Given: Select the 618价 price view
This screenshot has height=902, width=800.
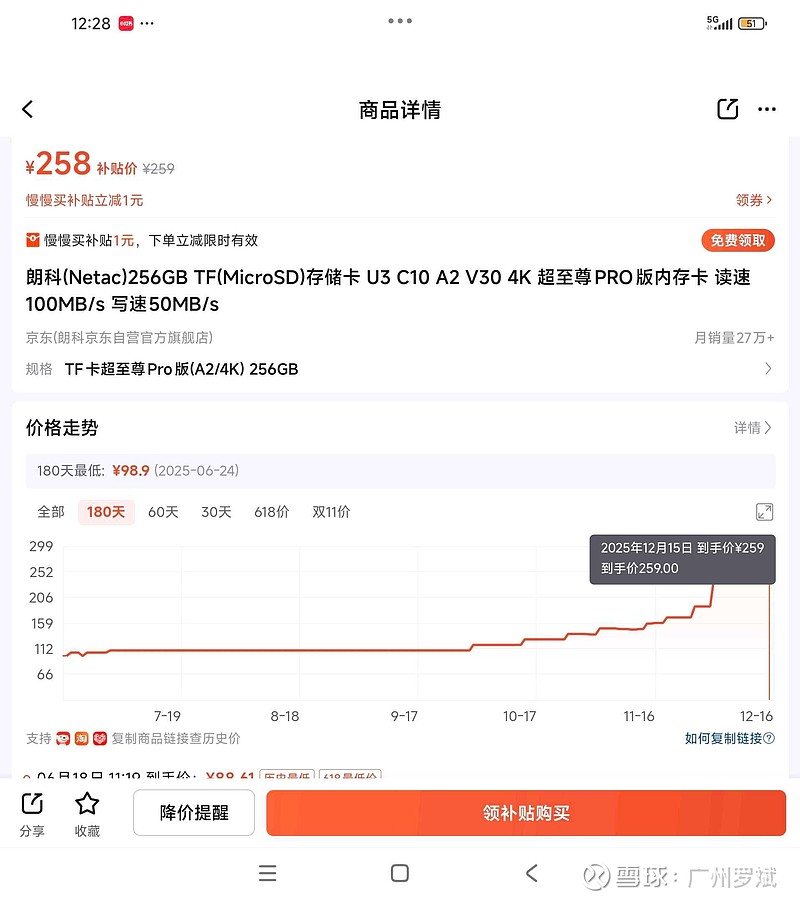Looking at the screenshot, I should pyautogui.click(x=271, y=511).
